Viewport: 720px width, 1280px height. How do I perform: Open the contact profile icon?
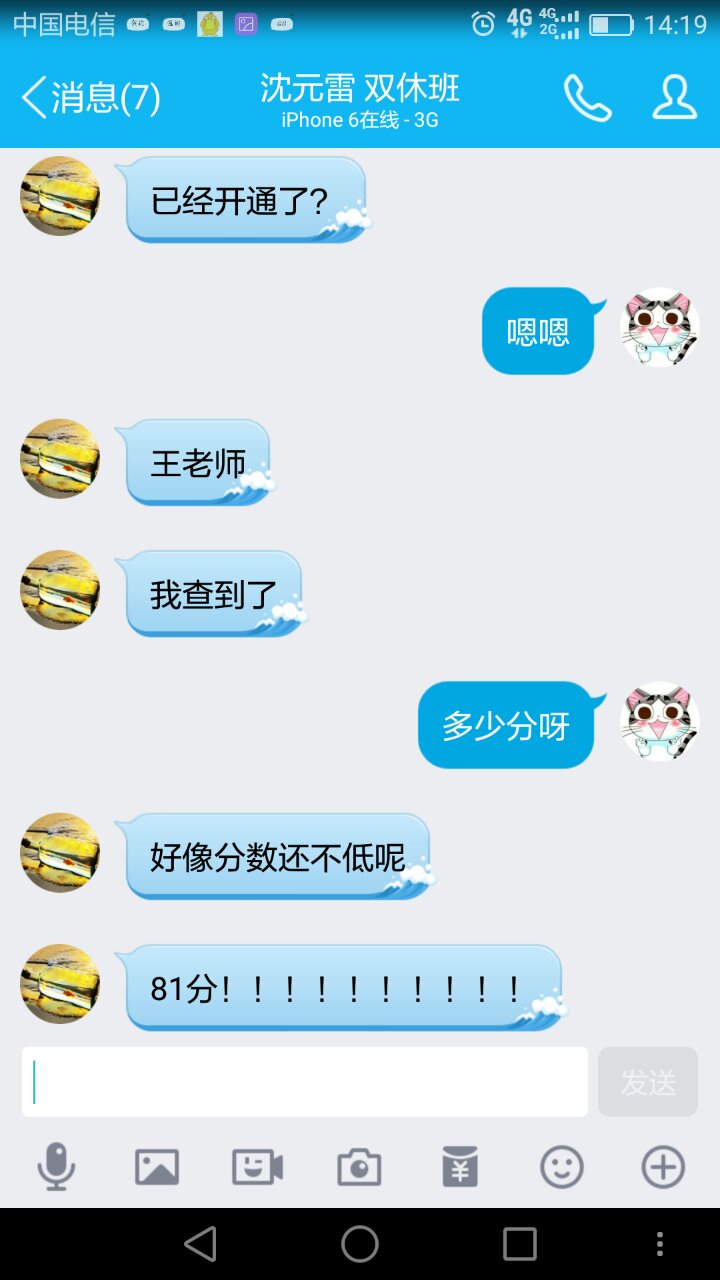tap(675, 98)
